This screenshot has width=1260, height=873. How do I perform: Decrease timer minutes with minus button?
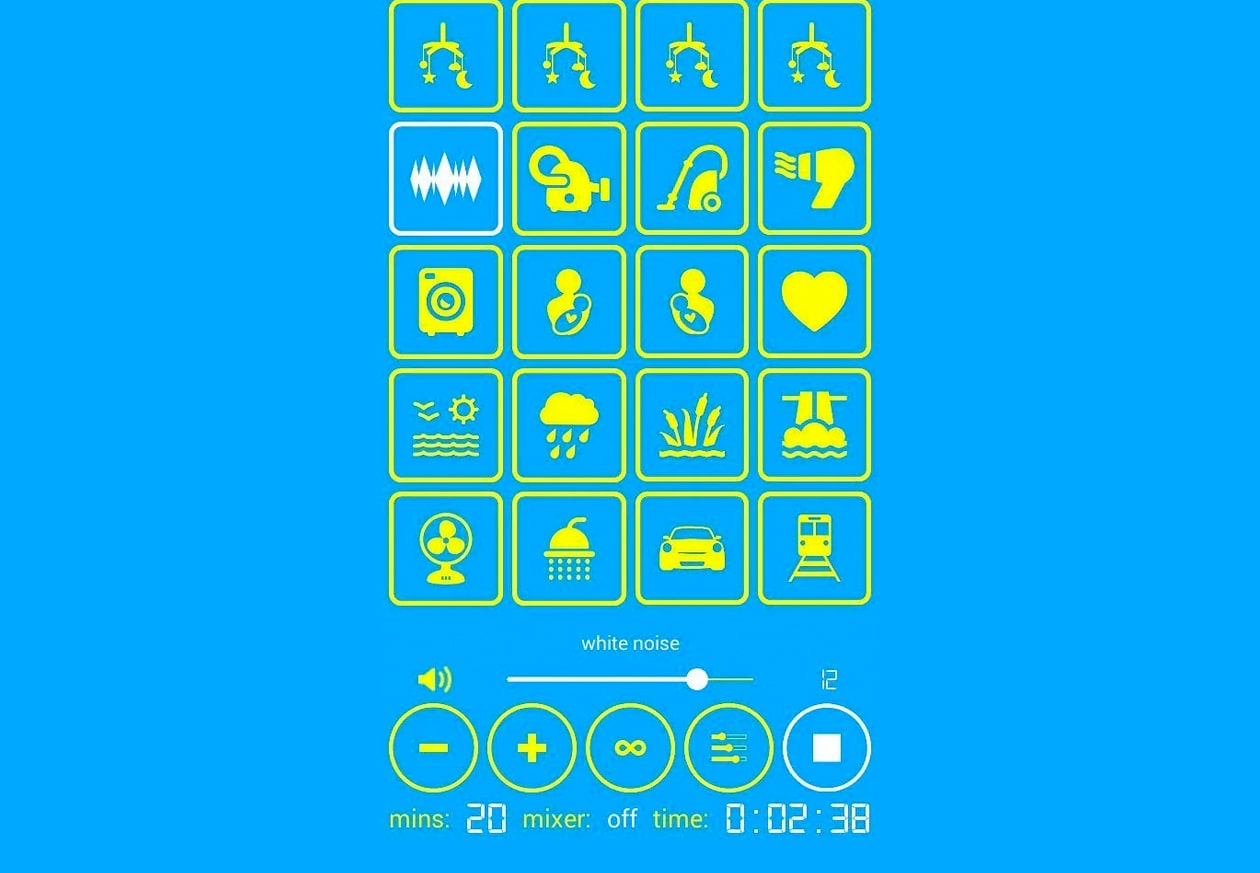[x=433, y=748]
